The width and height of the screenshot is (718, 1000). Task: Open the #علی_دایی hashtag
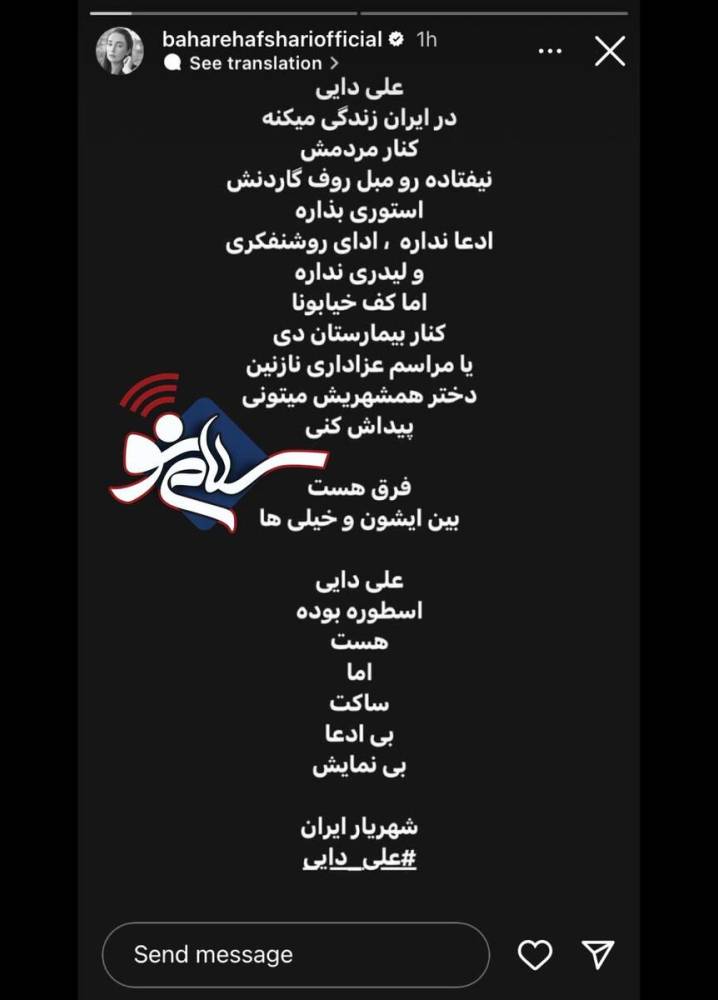[x=359, y=858]
